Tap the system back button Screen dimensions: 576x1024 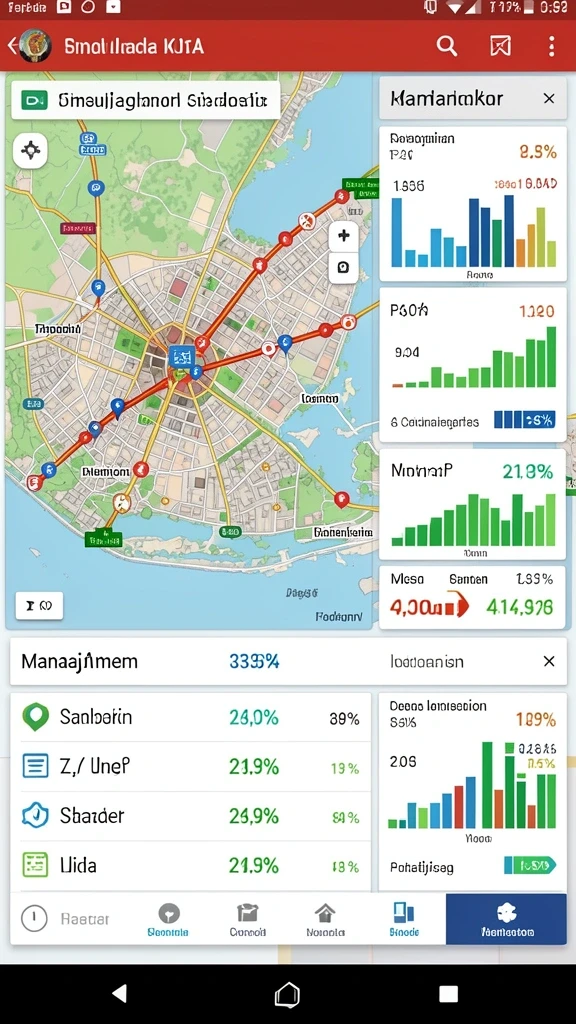click(x=120, y=994)
